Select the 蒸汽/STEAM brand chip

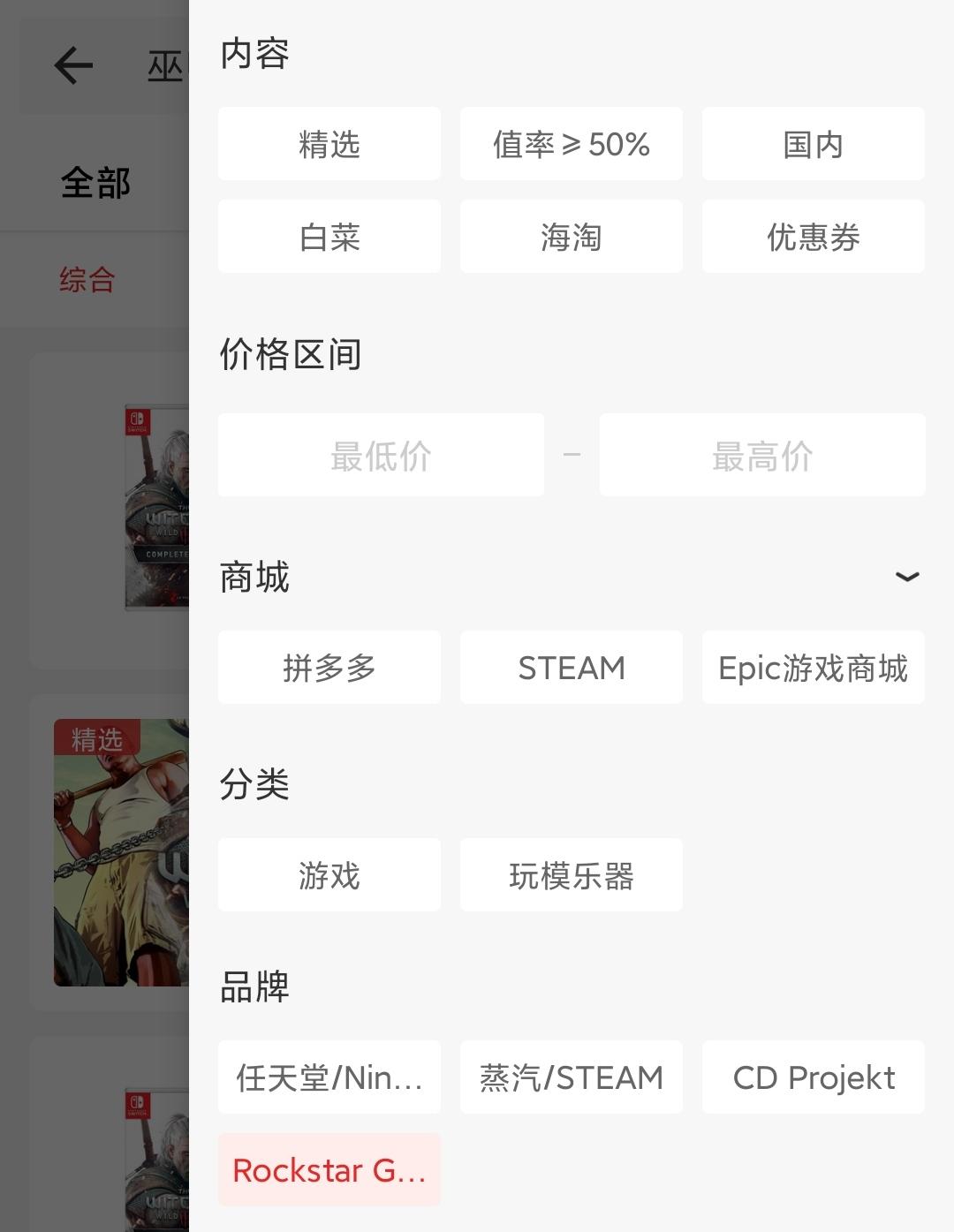pos(571,1077)
